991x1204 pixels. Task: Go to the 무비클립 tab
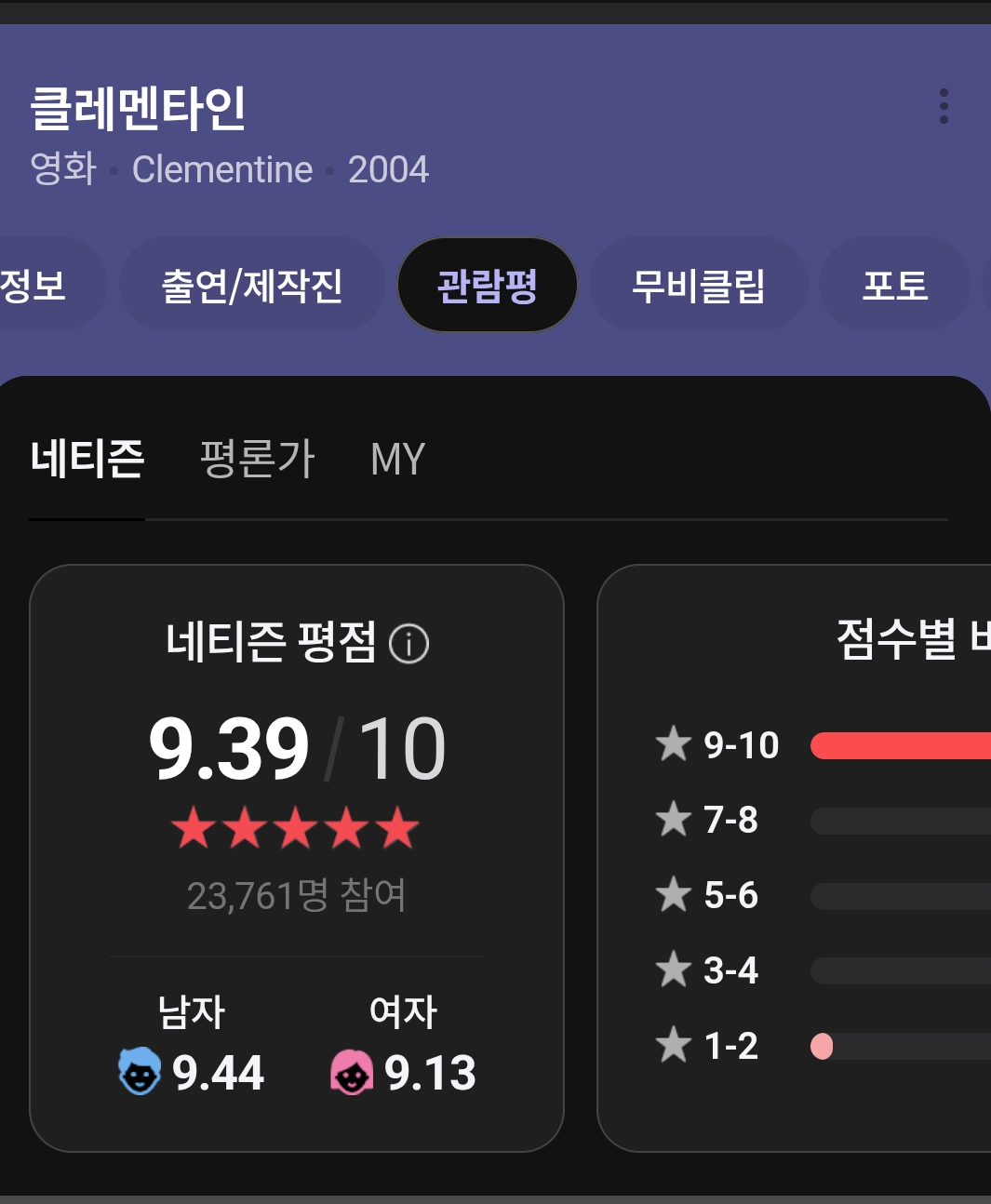point(698,285)
